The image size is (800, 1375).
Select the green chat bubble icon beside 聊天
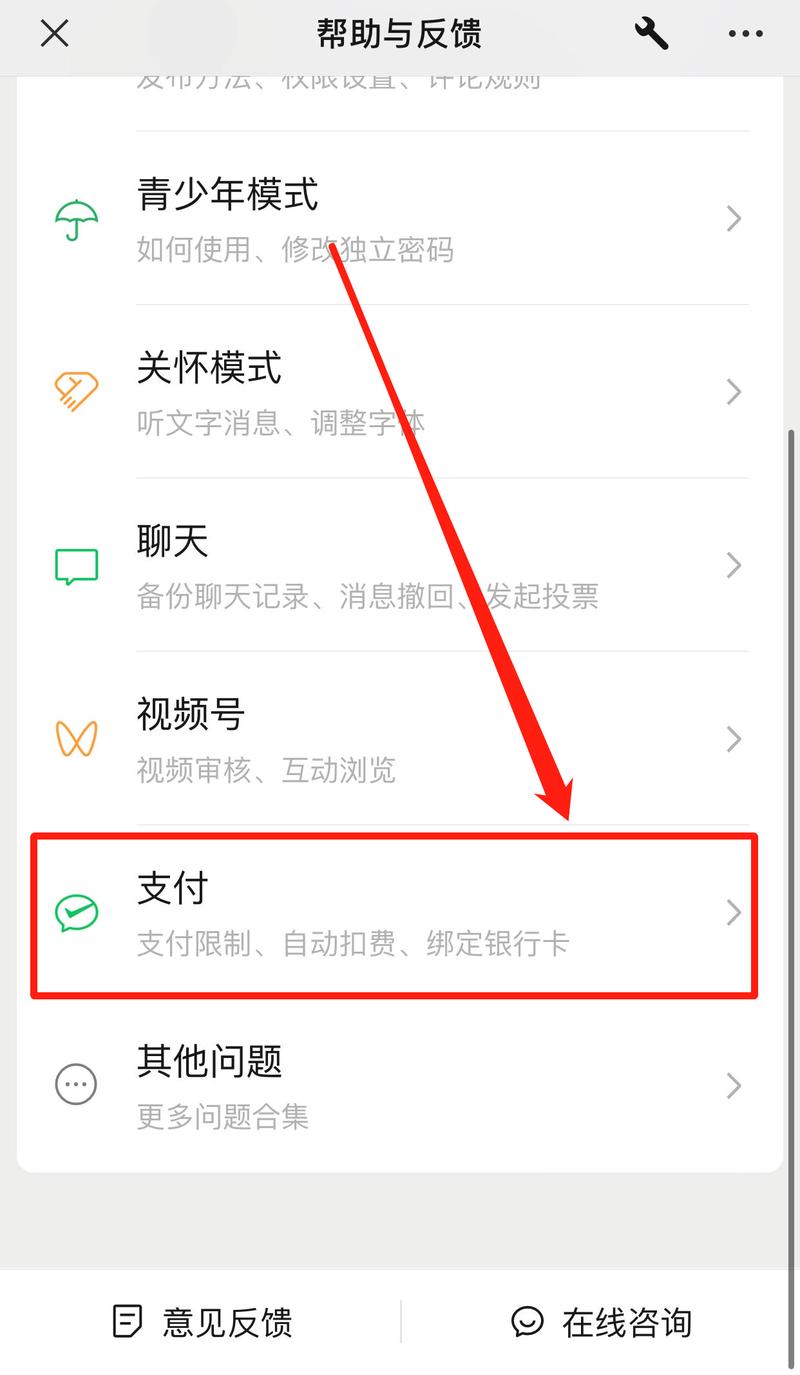click(x=75, y=564)
